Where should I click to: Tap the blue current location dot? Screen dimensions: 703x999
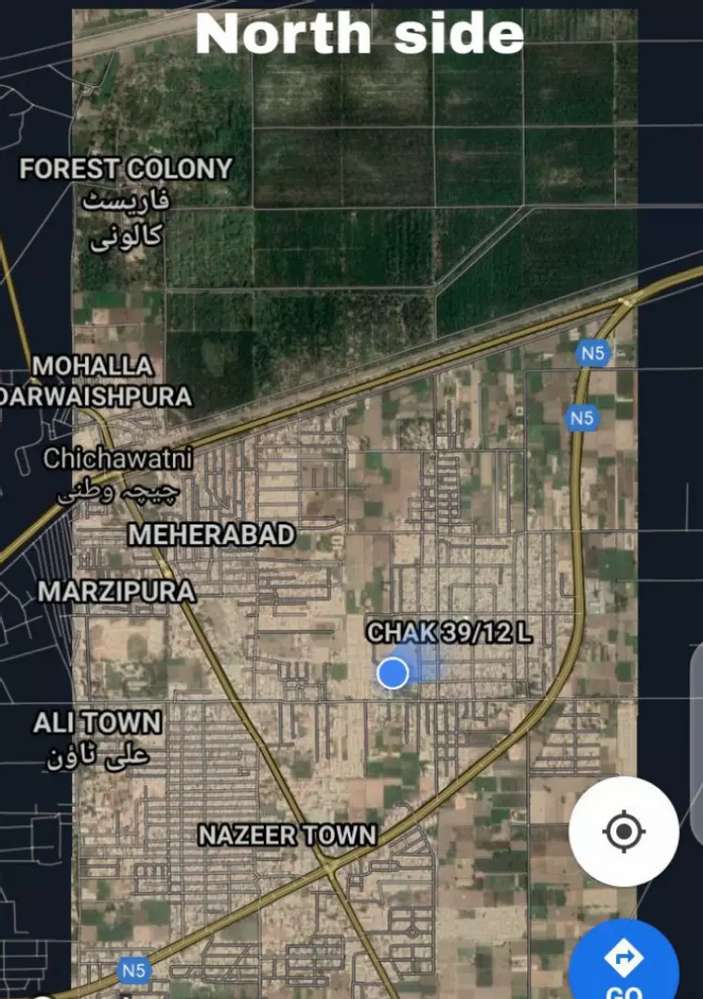click(393, 673)
